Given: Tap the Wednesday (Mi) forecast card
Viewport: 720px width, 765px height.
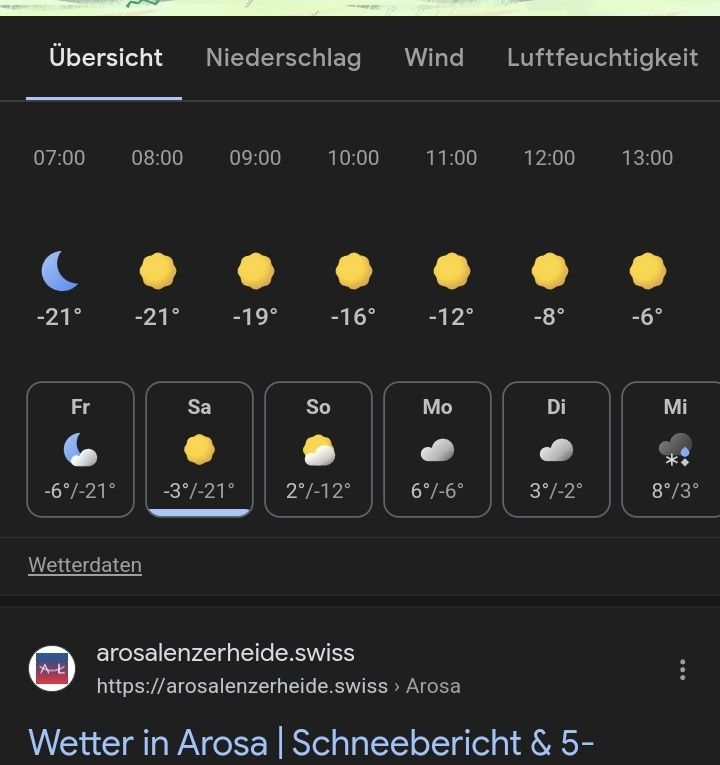Looking at the screenshot, I should 674,449.
